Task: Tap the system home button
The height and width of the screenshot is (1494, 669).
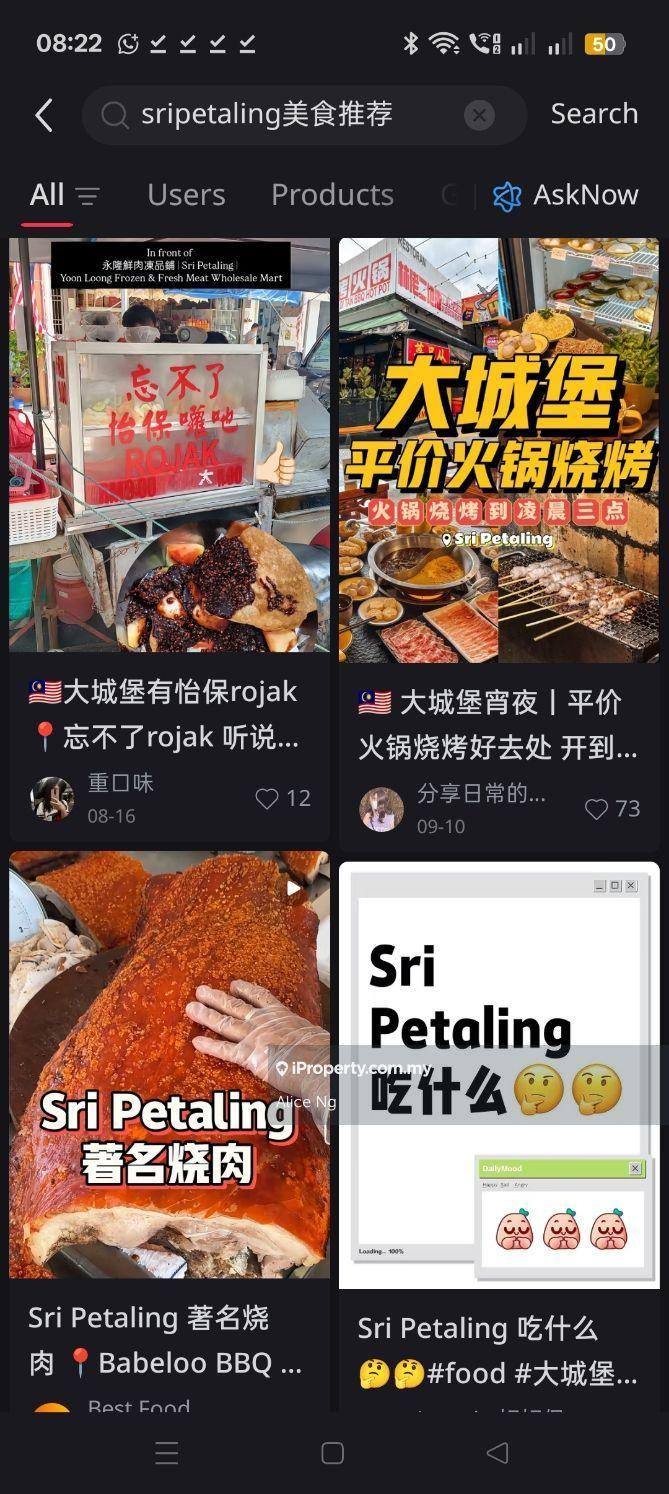Action: (x=333, y=1453)
